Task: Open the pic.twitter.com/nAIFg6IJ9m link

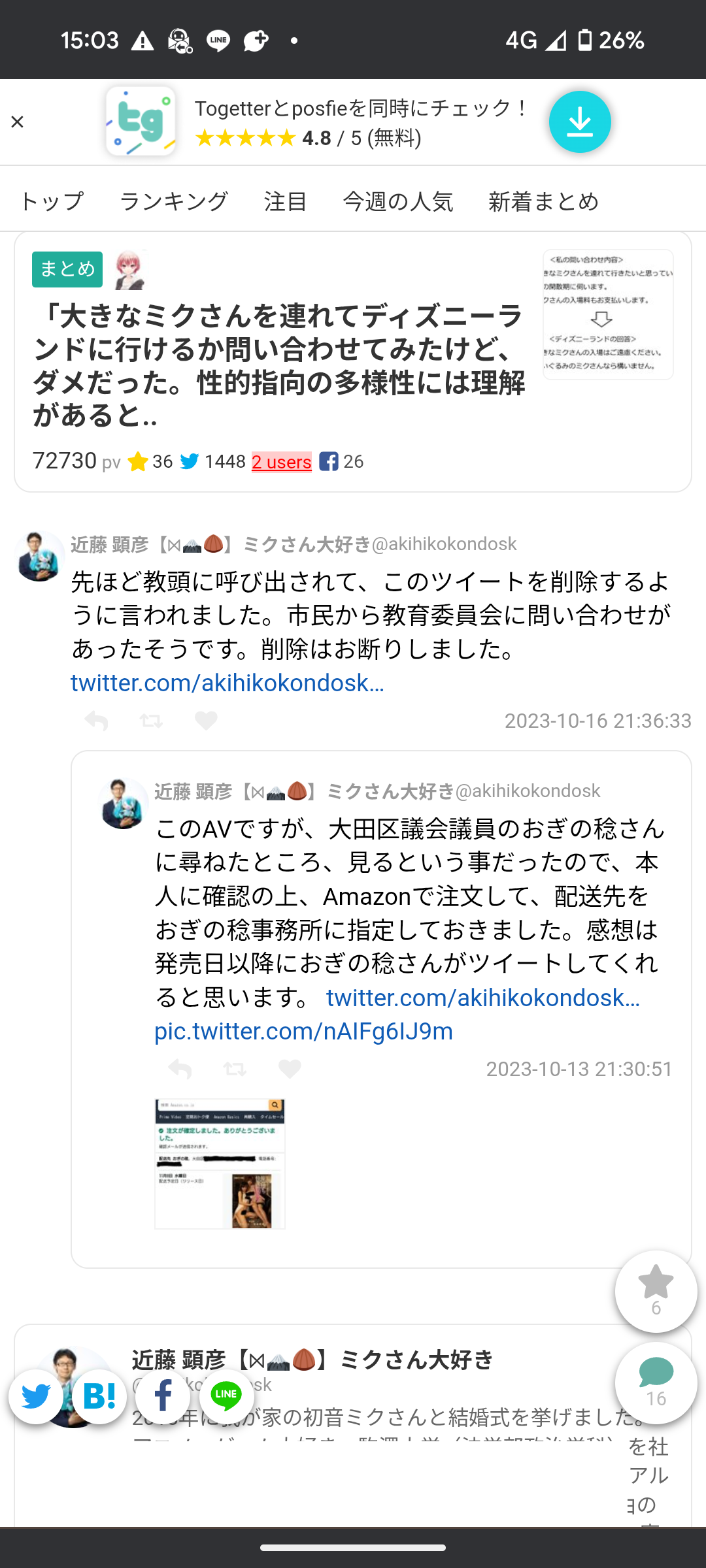Action: point(303,1032)
